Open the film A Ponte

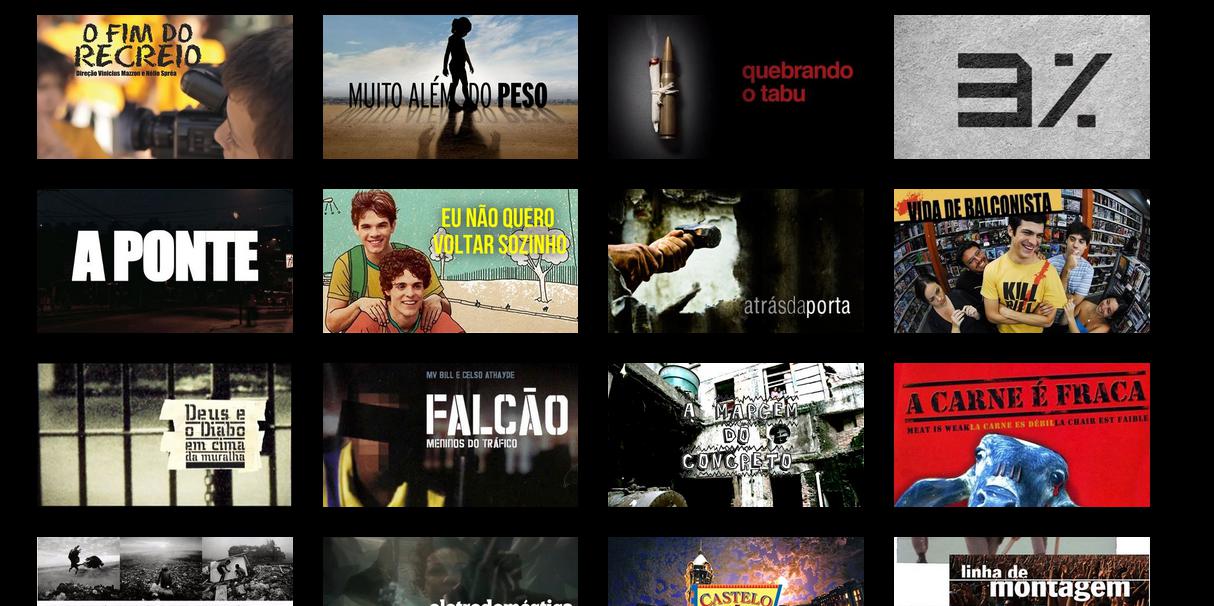click(165, 261)
